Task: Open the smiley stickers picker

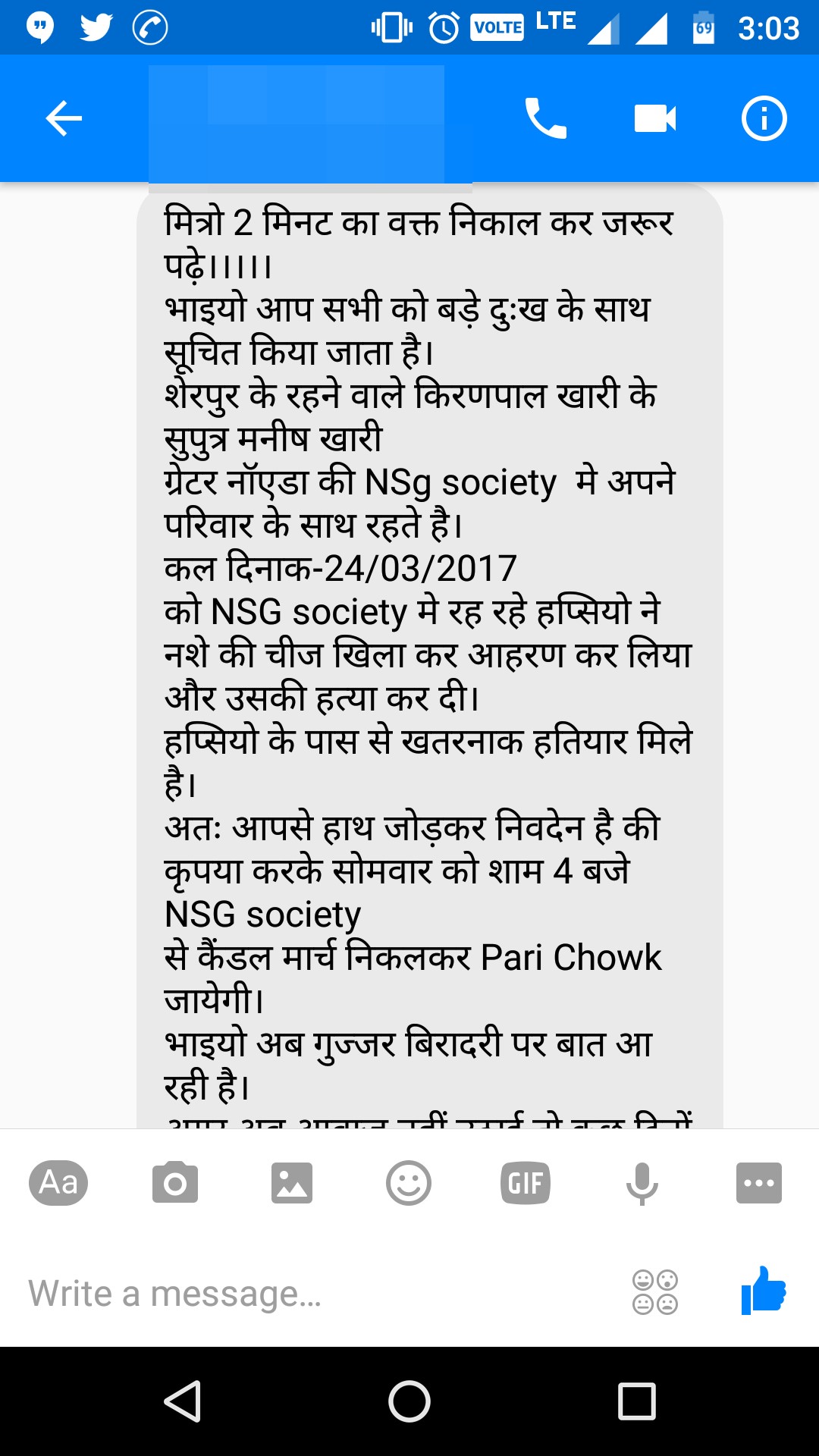Action: coord(409,1182)
